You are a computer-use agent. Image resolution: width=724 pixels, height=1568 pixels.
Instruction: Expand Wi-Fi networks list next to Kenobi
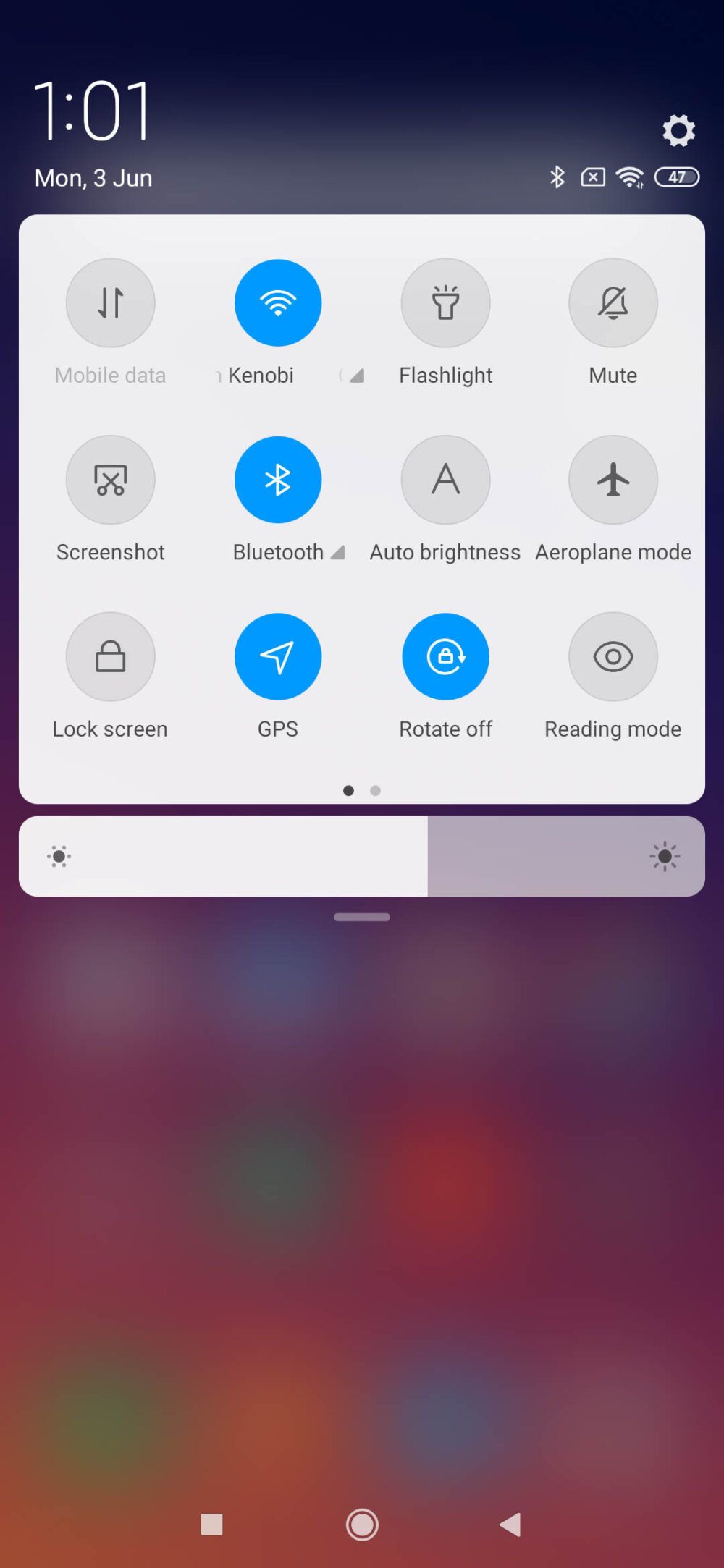355,376
